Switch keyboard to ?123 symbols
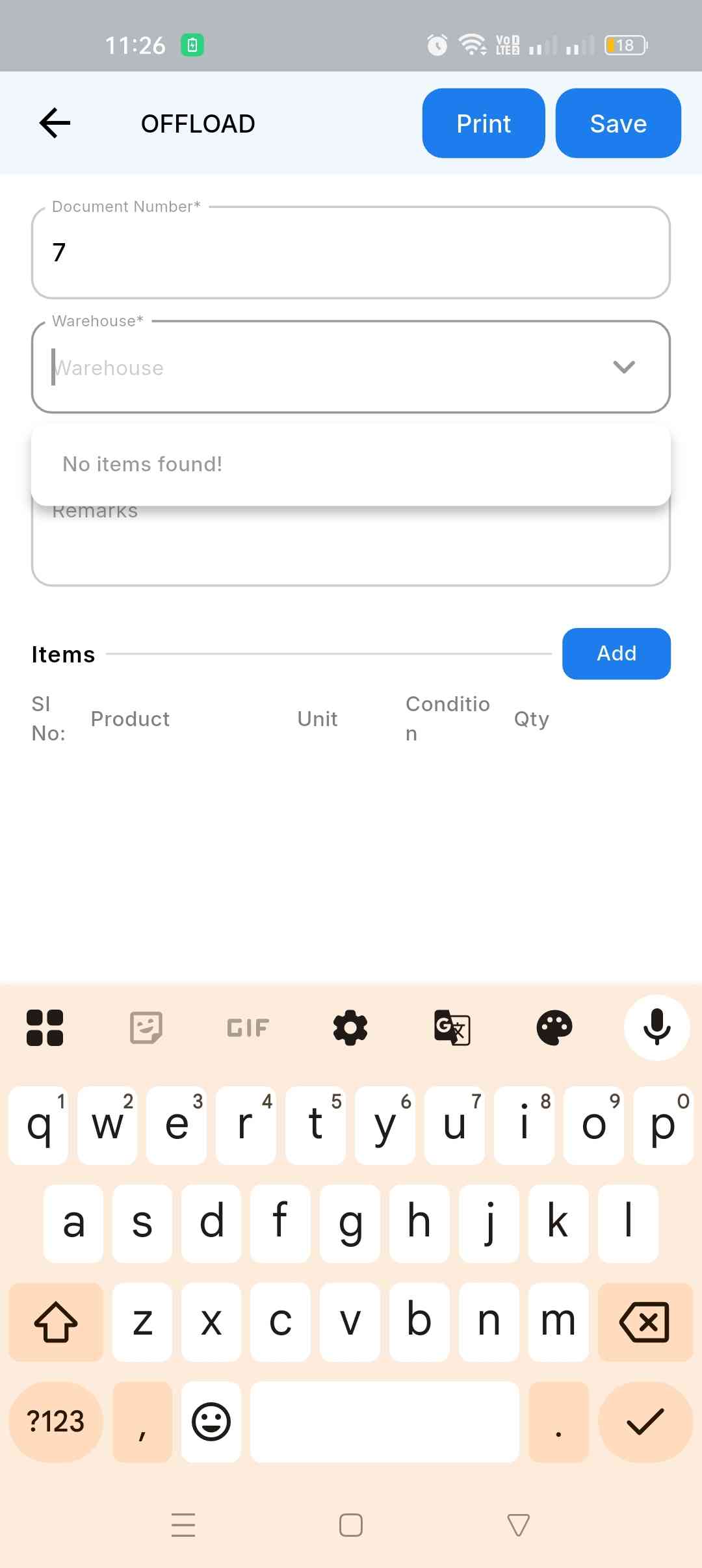702x1568 pixels. (55, 1422)
